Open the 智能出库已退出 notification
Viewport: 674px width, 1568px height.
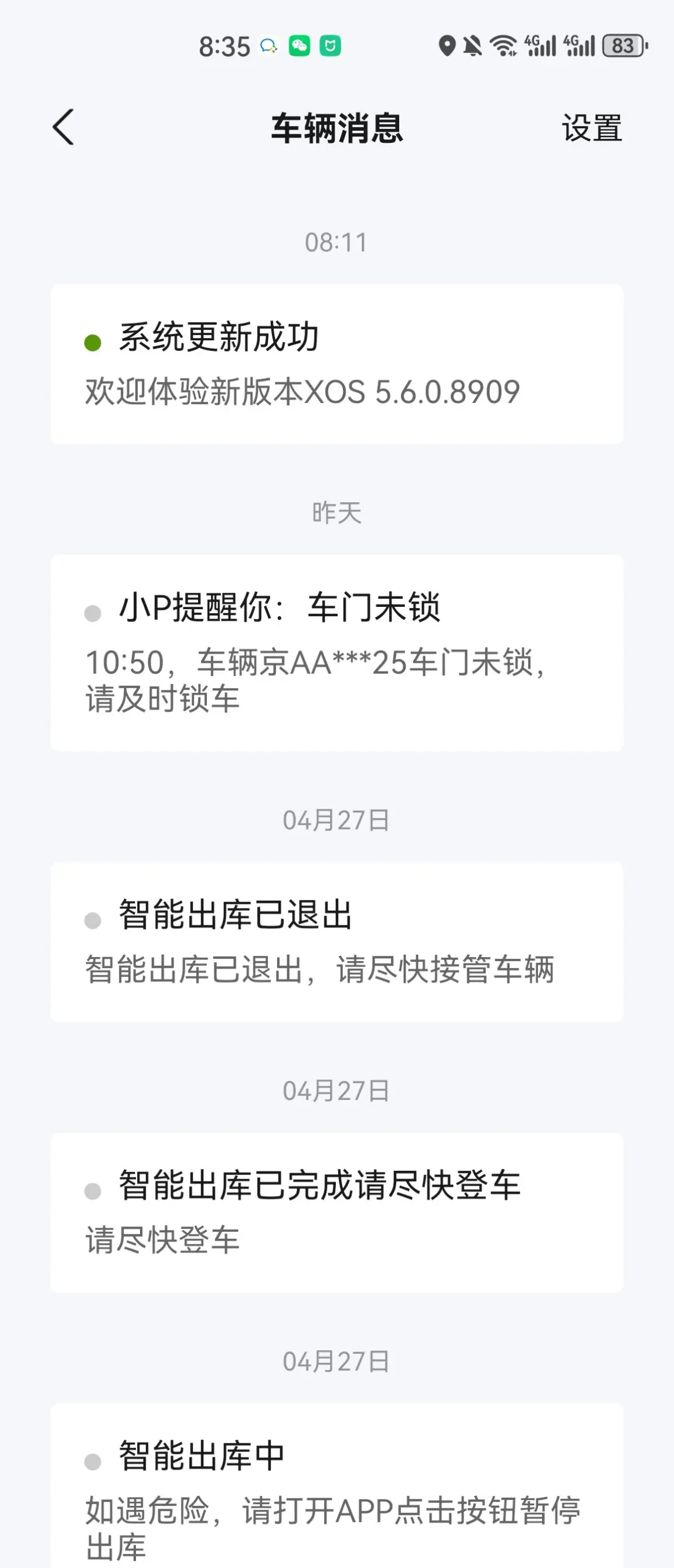[336, 941]
